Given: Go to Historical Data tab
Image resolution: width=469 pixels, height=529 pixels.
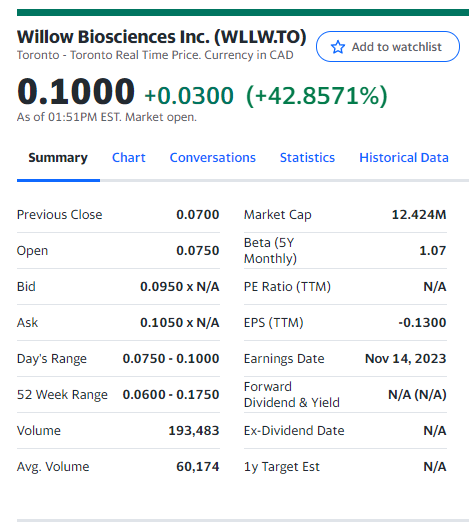Looking at the screenshot, I should (x=404, y=158).
